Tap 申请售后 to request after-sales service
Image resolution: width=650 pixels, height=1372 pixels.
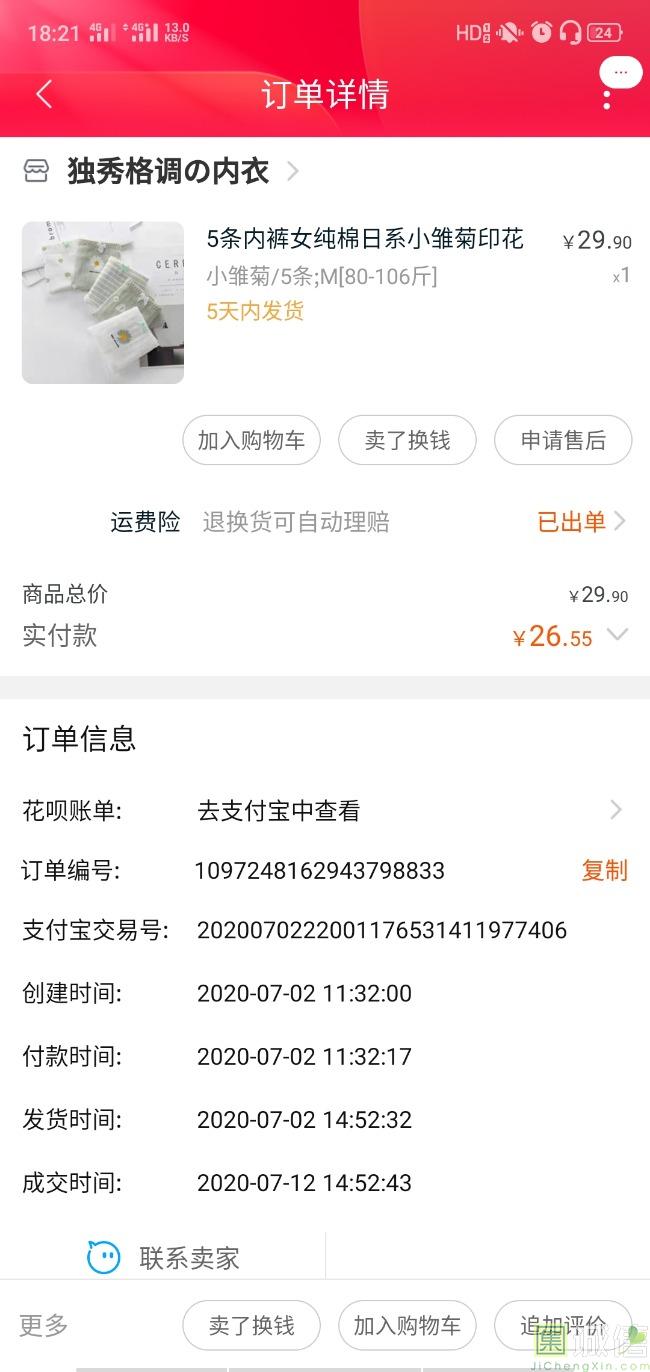point(563,440)
